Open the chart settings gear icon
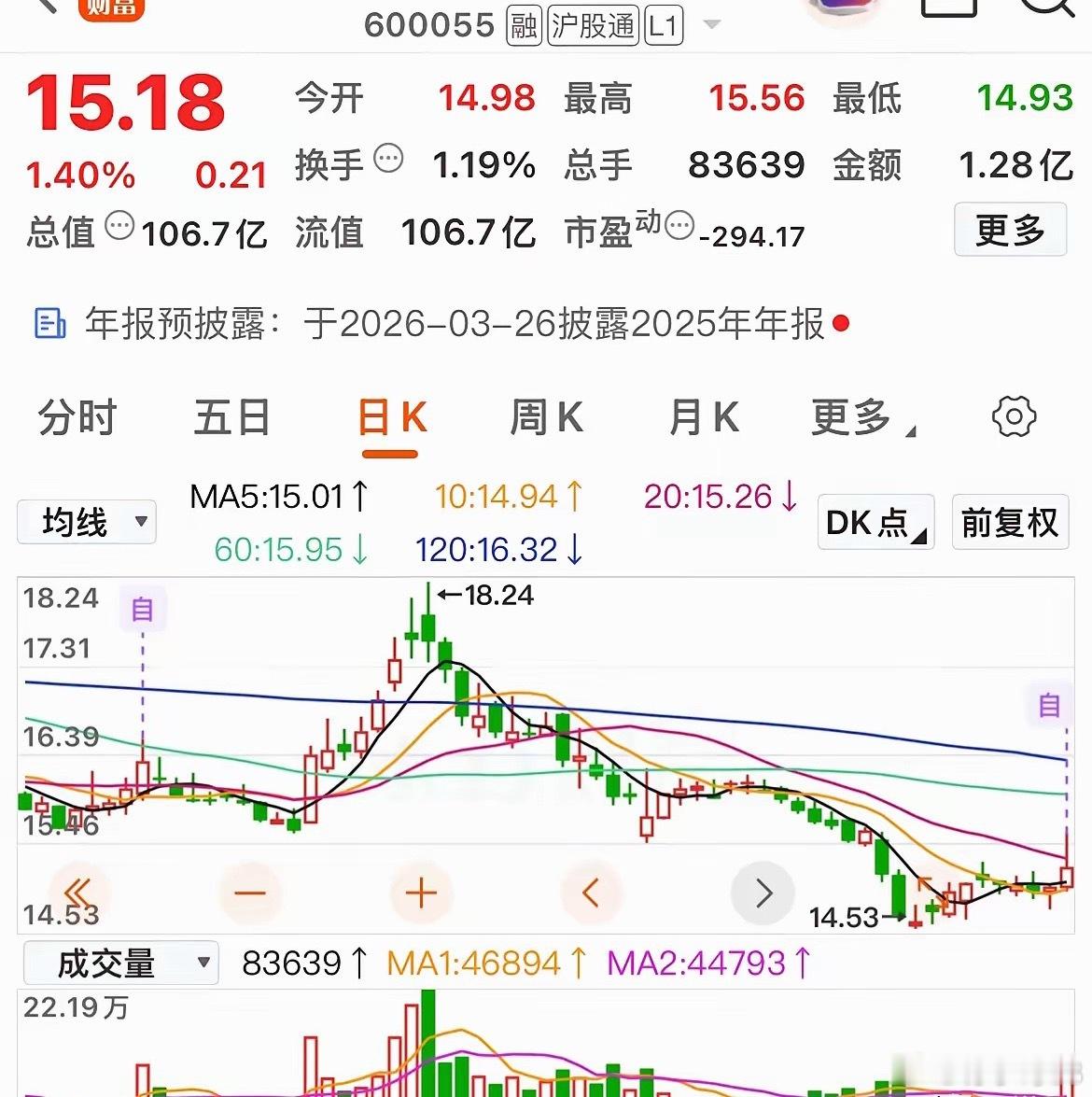 (1014, 417)
